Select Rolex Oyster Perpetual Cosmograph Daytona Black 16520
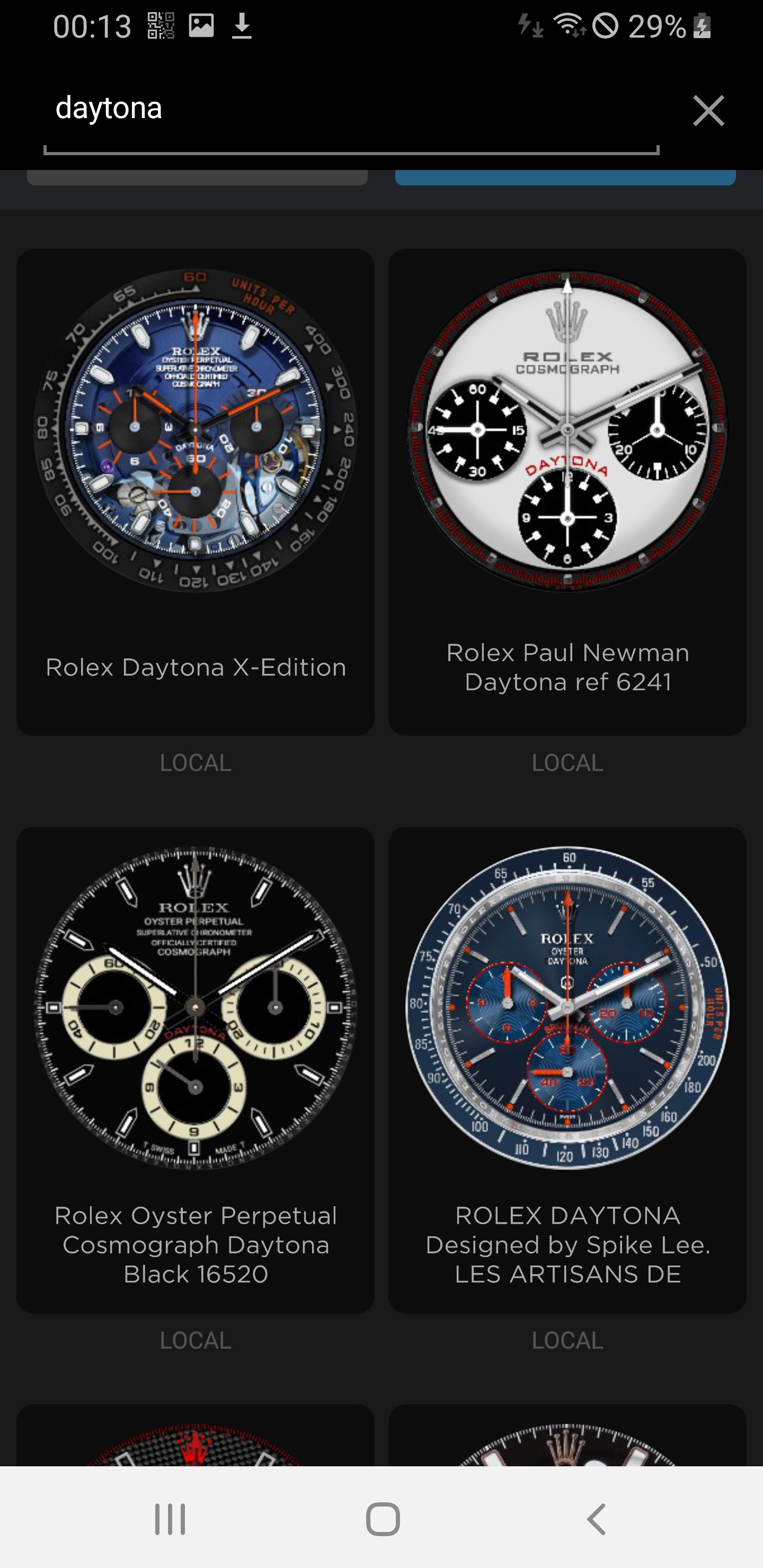 tap(196, 1070)
